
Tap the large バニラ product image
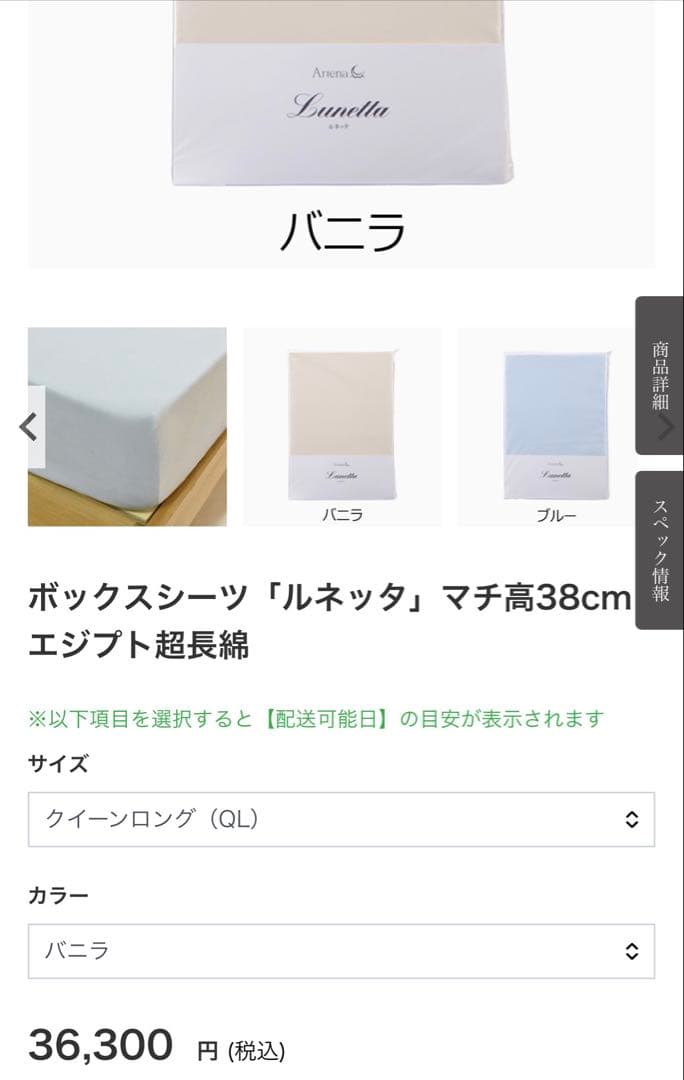click(x=342, y=120)
